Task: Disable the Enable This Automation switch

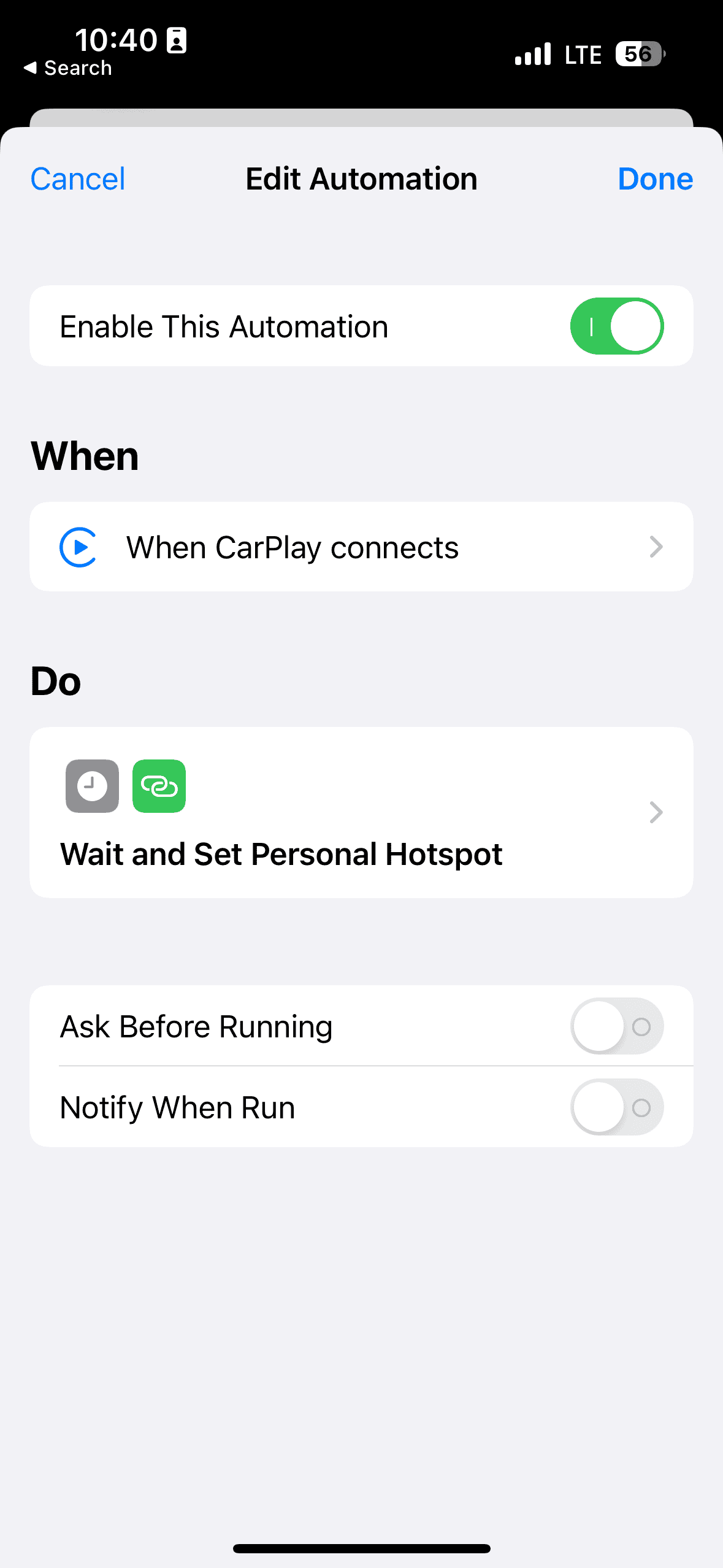Action: point(616,326)
